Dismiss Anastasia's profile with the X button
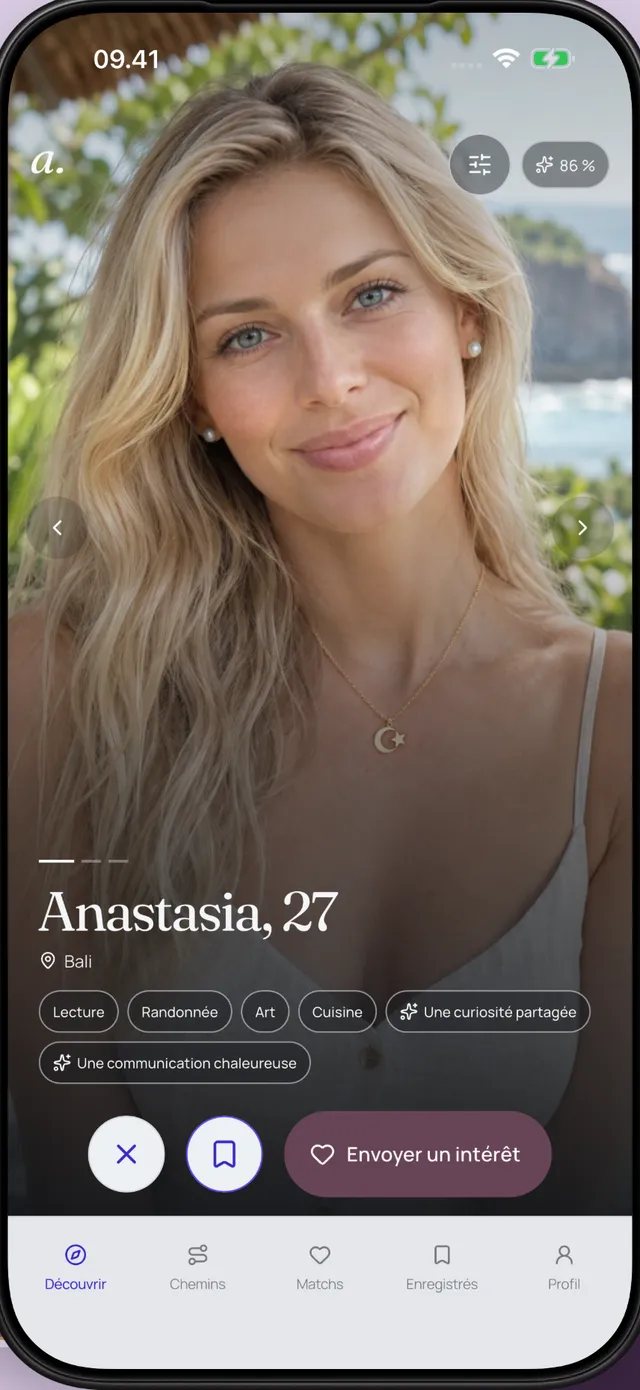 pos(126,1154)
